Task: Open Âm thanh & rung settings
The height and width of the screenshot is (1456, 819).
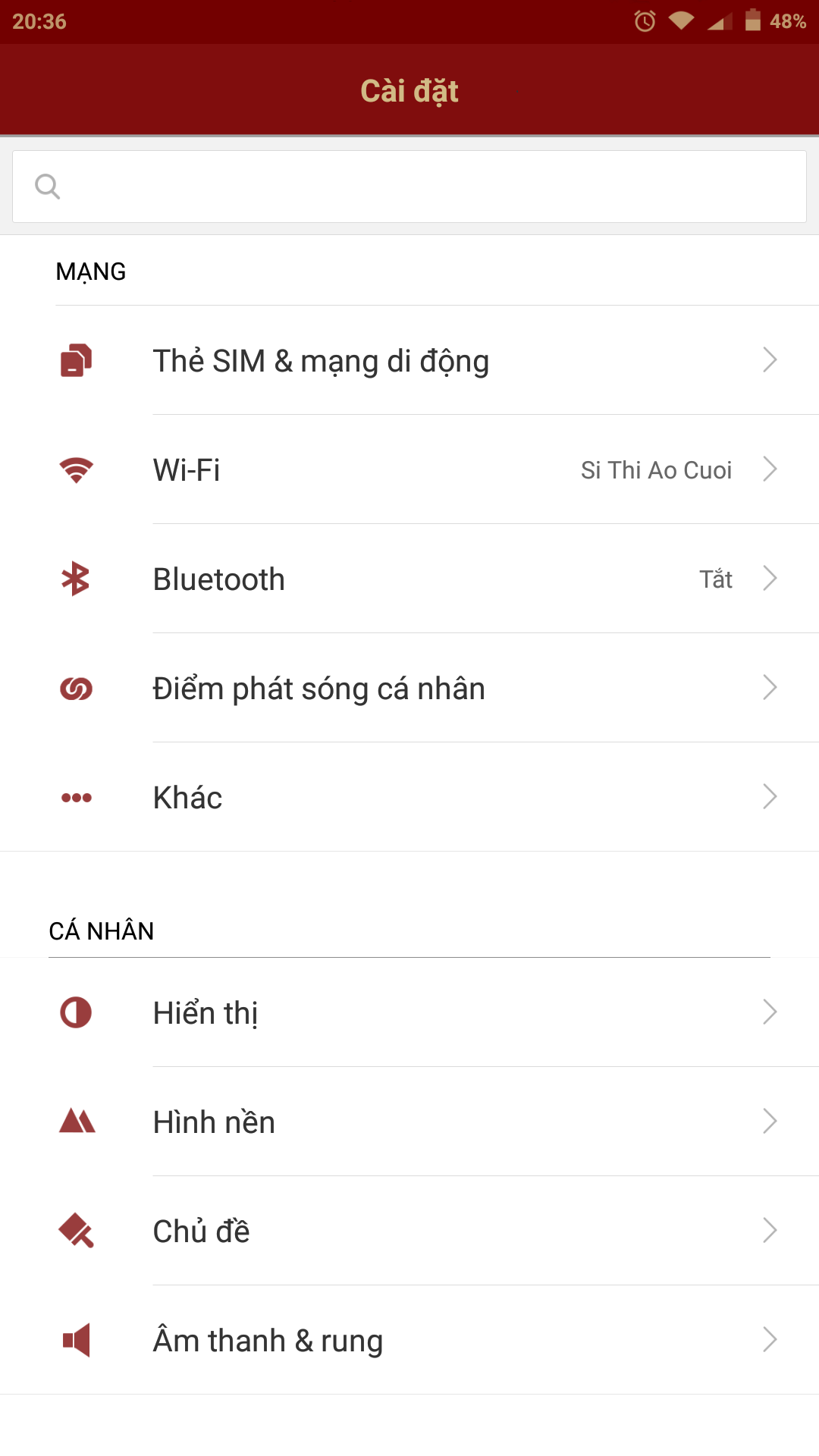Action: coord(409,1340)
